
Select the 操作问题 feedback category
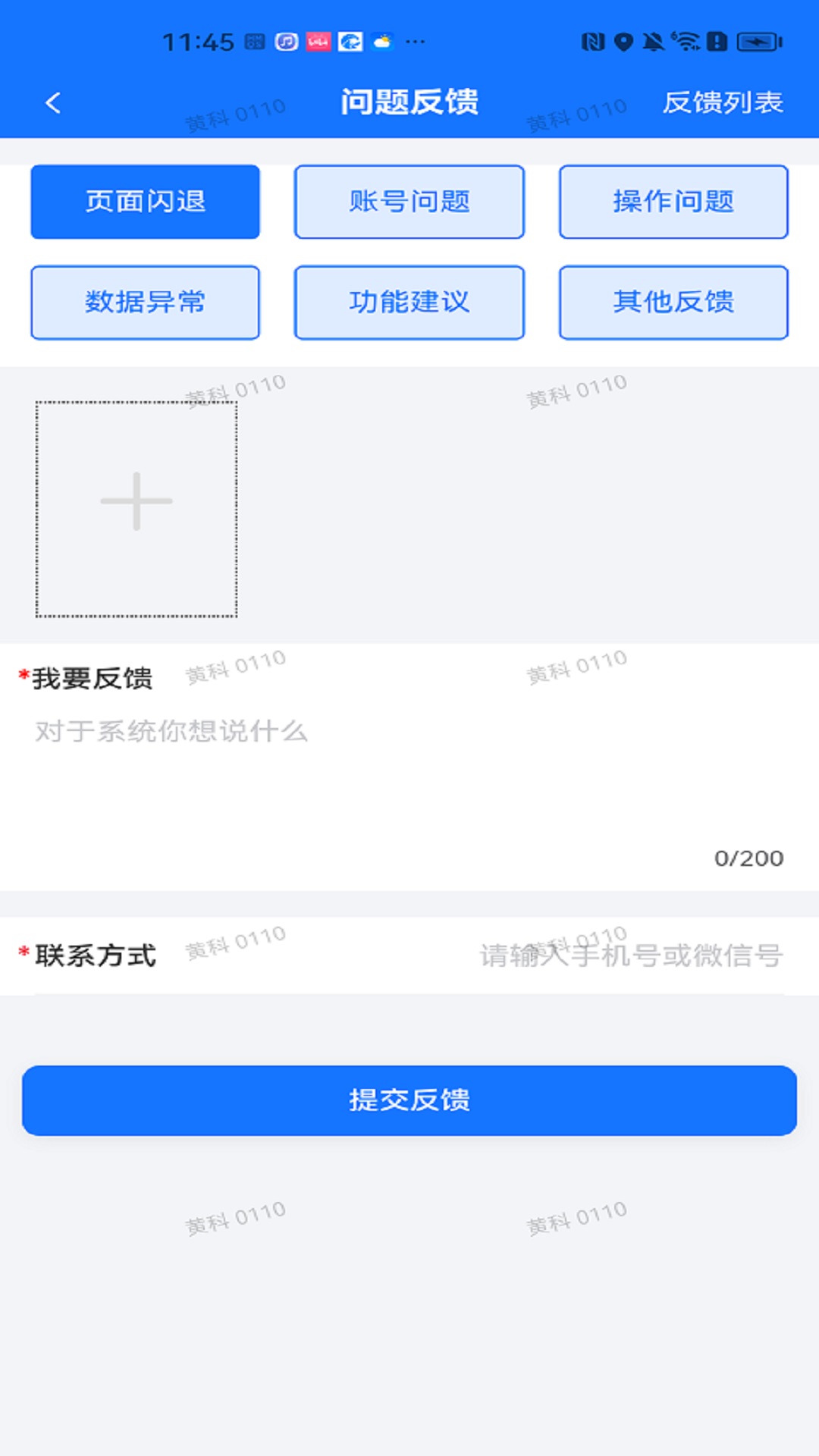pos(673,202)
